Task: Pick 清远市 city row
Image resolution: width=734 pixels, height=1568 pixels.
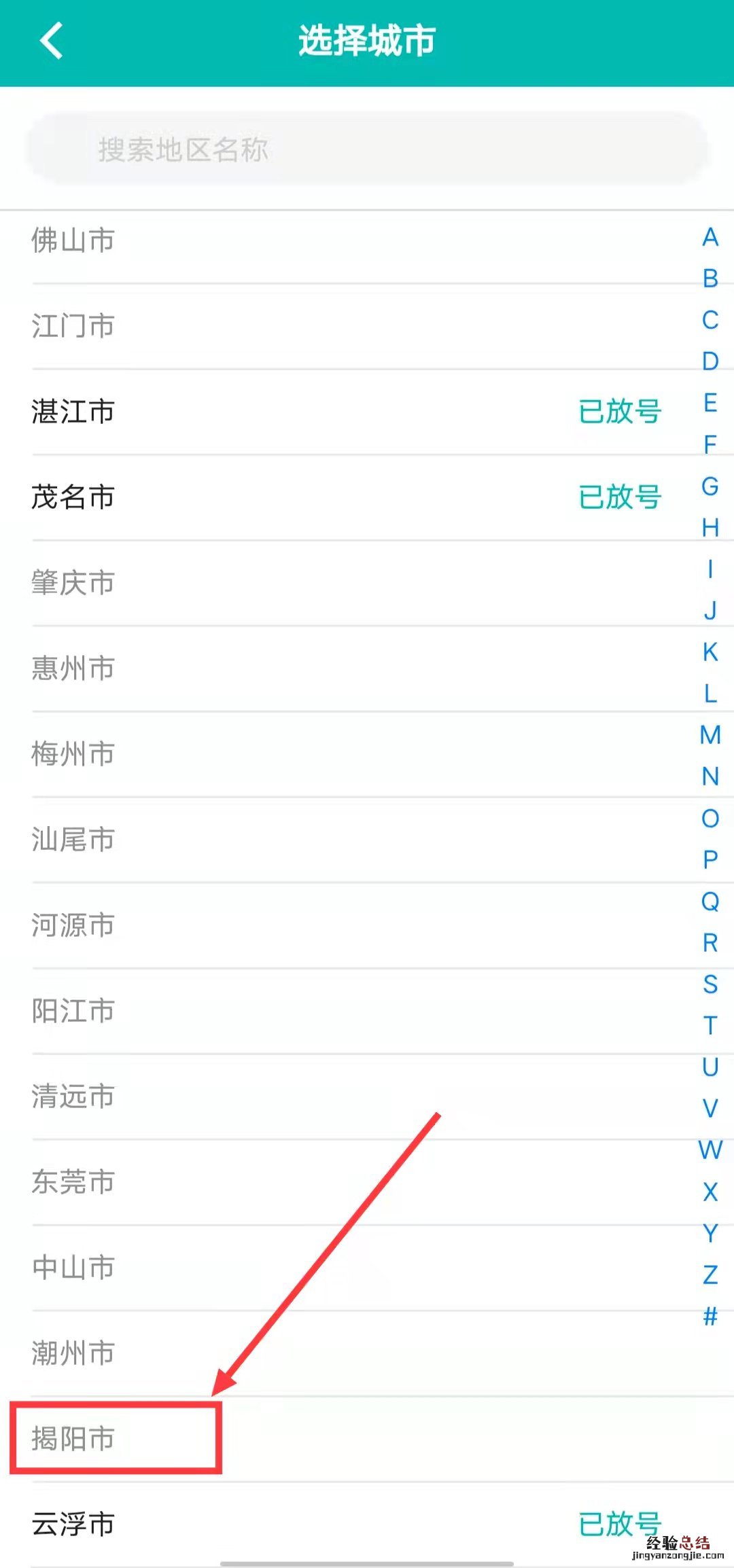Action: pyautogui.click(x=73, y=1097)
